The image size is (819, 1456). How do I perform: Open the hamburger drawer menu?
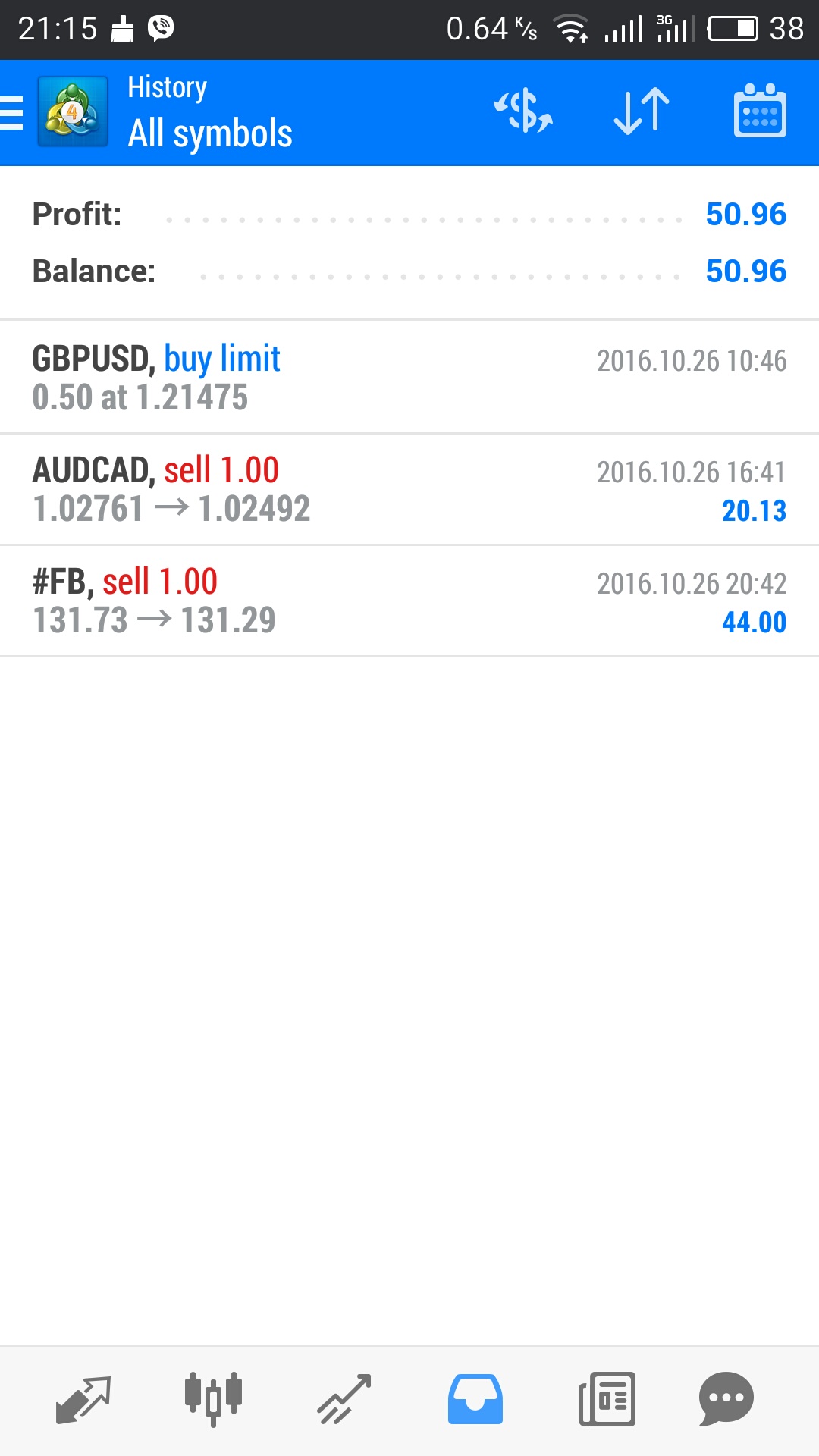[11, 112]
